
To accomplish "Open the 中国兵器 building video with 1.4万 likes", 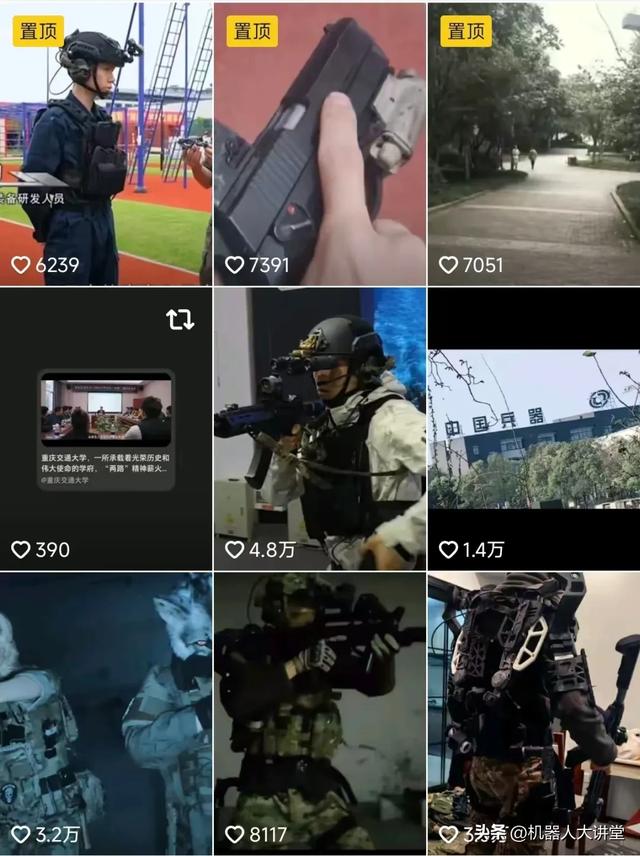I will coord(534,430).
